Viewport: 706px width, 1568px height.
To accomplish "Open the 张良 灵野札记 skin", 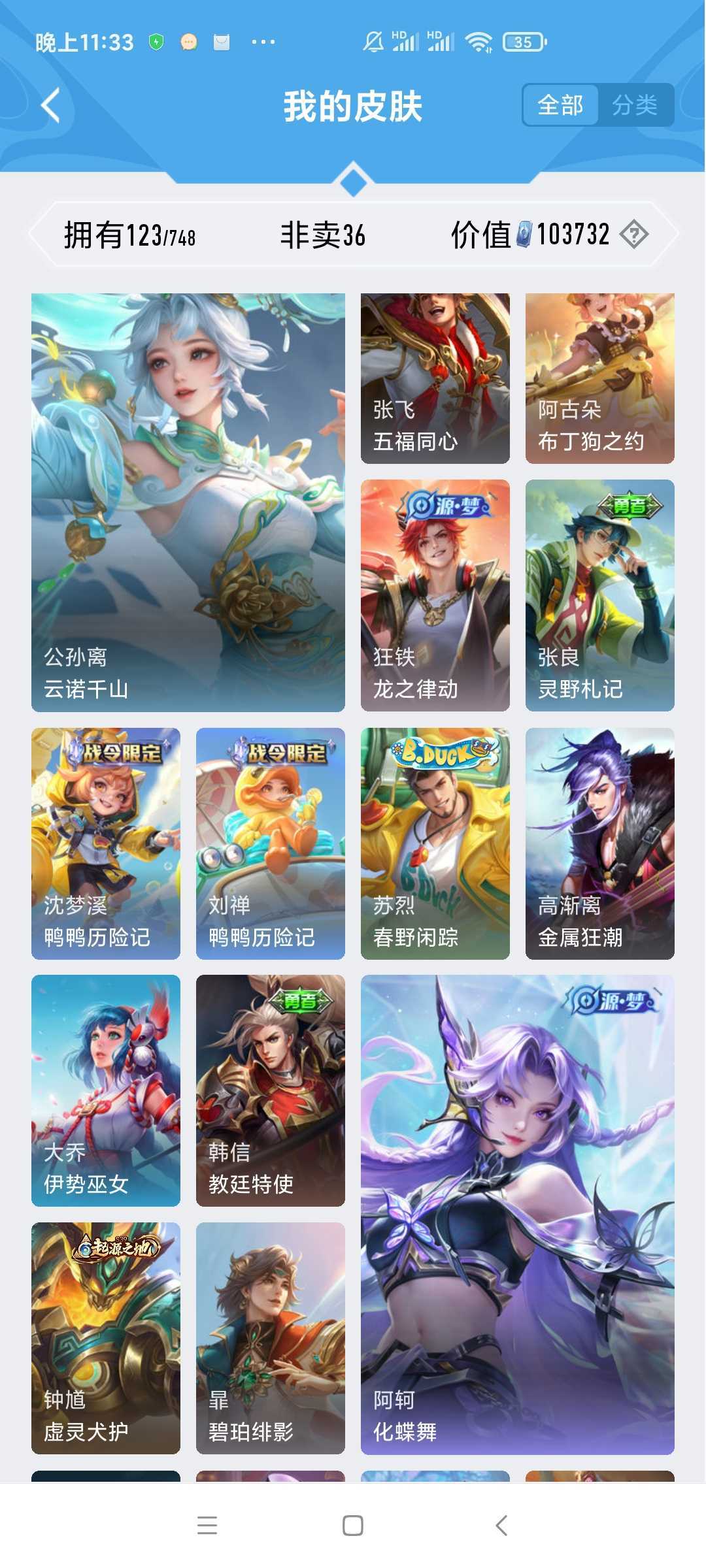I will (x=599, y=595).
